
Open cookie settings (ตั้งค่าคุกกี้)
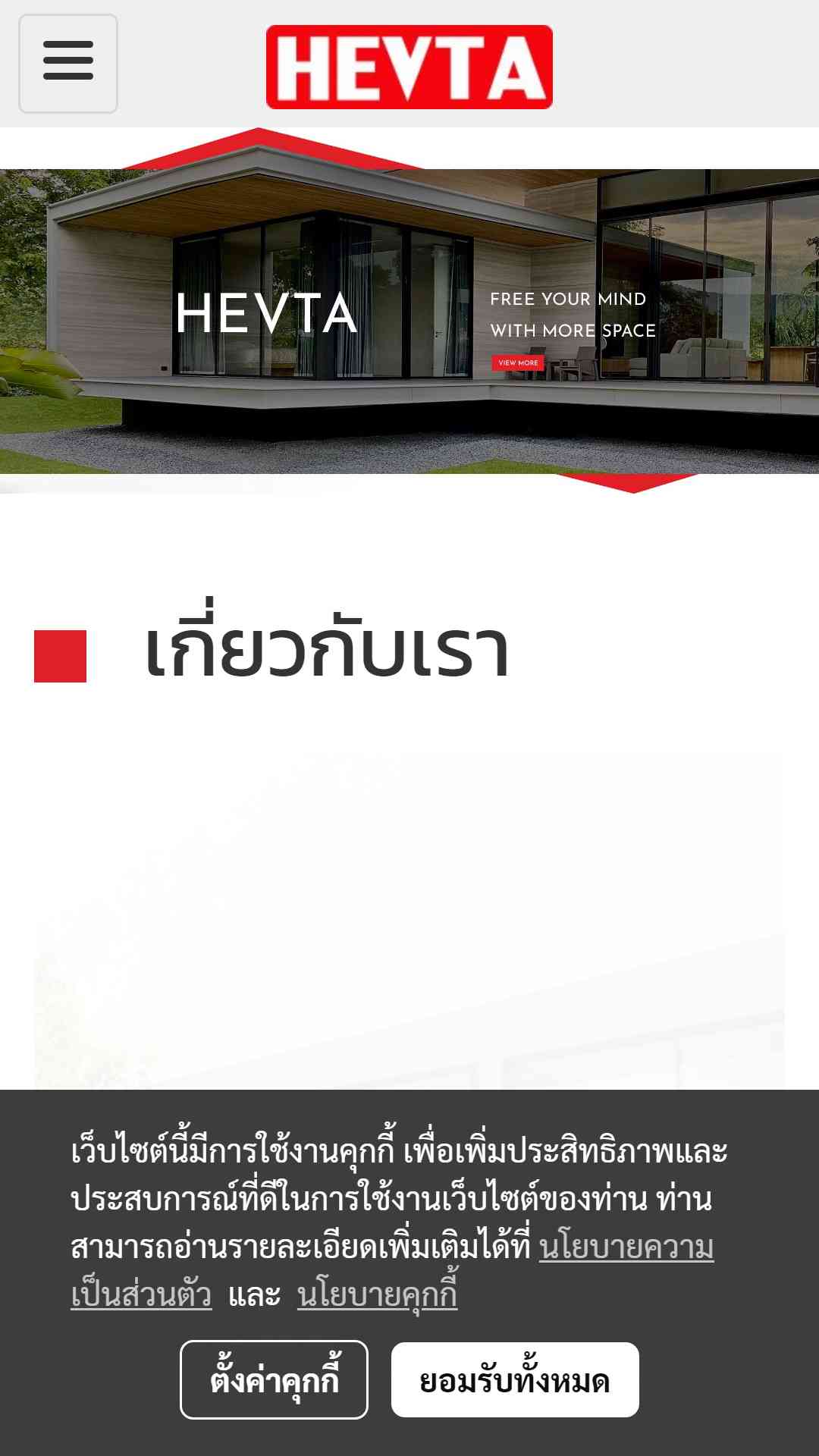[274, 1379]
